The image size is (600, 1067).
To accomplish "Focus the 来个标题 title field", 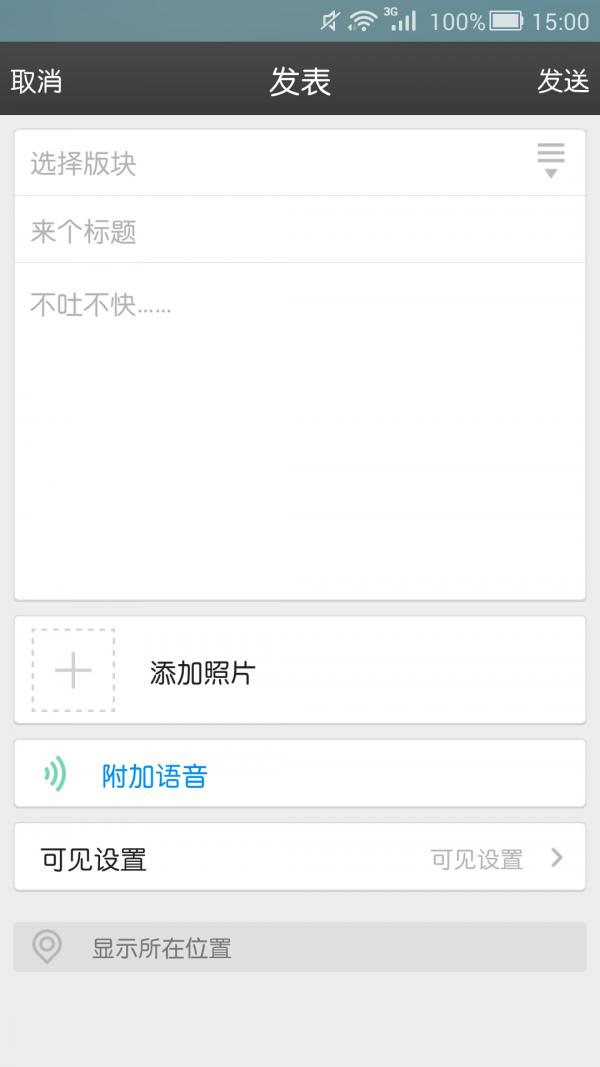I will click(x=300, y=232).
